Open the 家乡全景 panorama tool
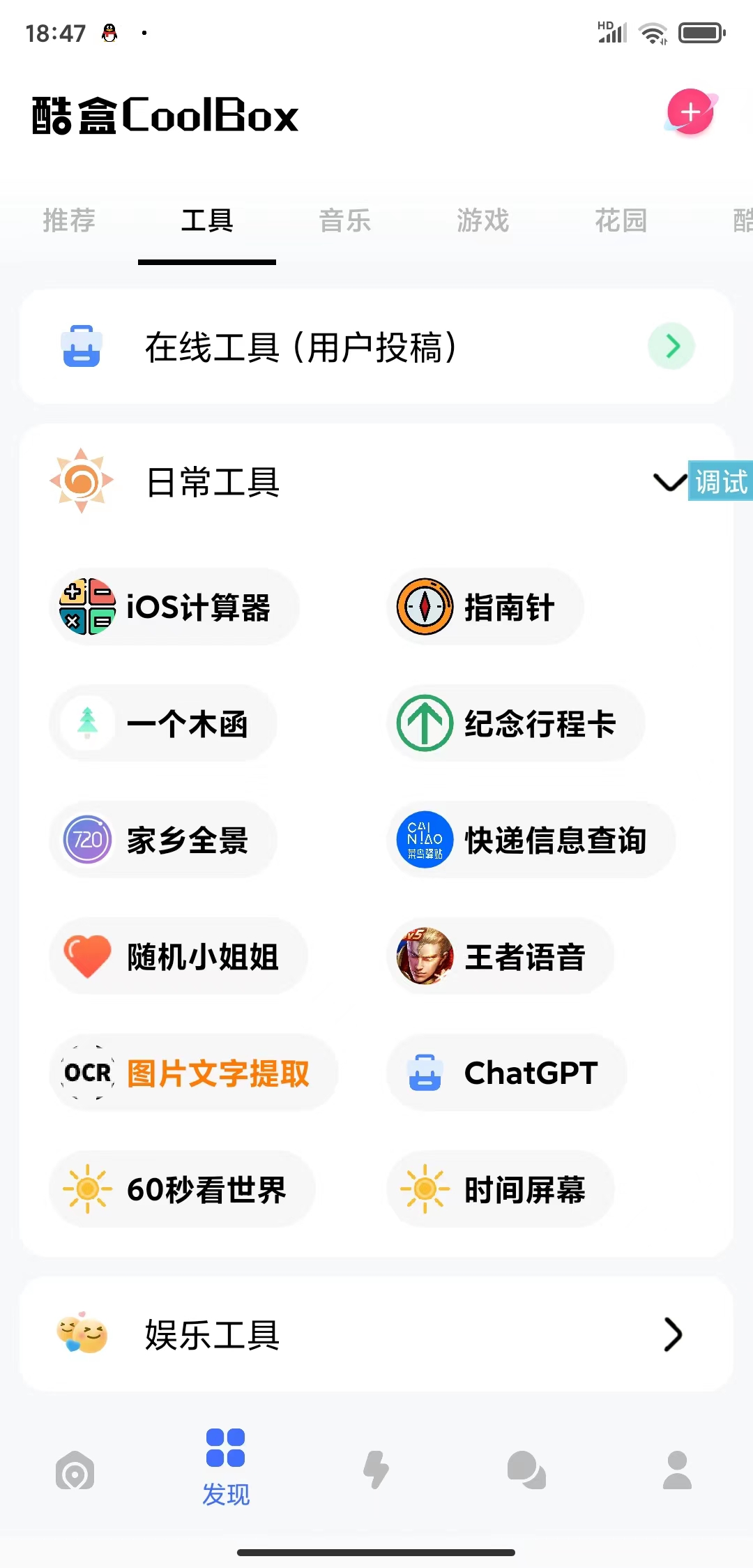Viewport: 753px width, 1568px height. pyautogui.click(x=162, y=840)
